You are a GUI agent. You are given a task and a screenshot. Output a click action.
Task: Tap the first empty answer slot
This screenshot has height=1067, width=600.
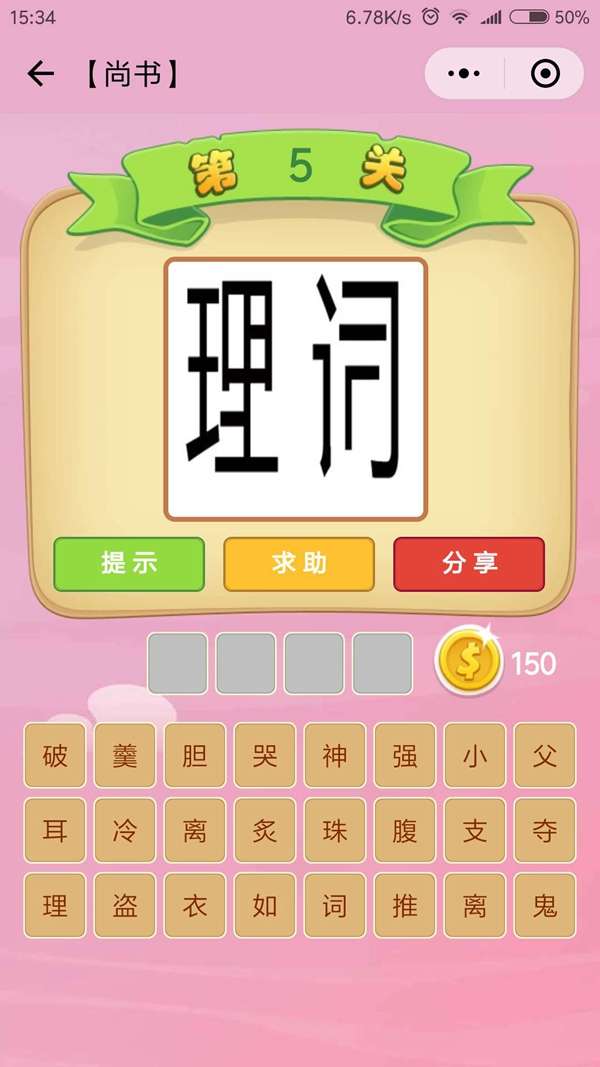[x=178, y=663]
